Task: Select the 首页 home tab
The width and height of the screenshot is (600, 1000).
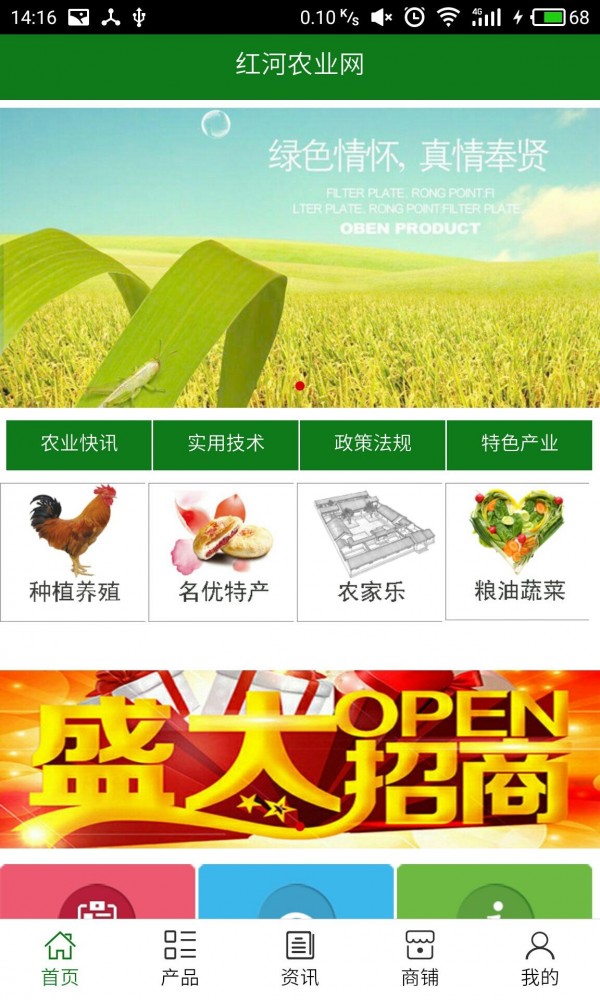Action: (x=60, y=958)
